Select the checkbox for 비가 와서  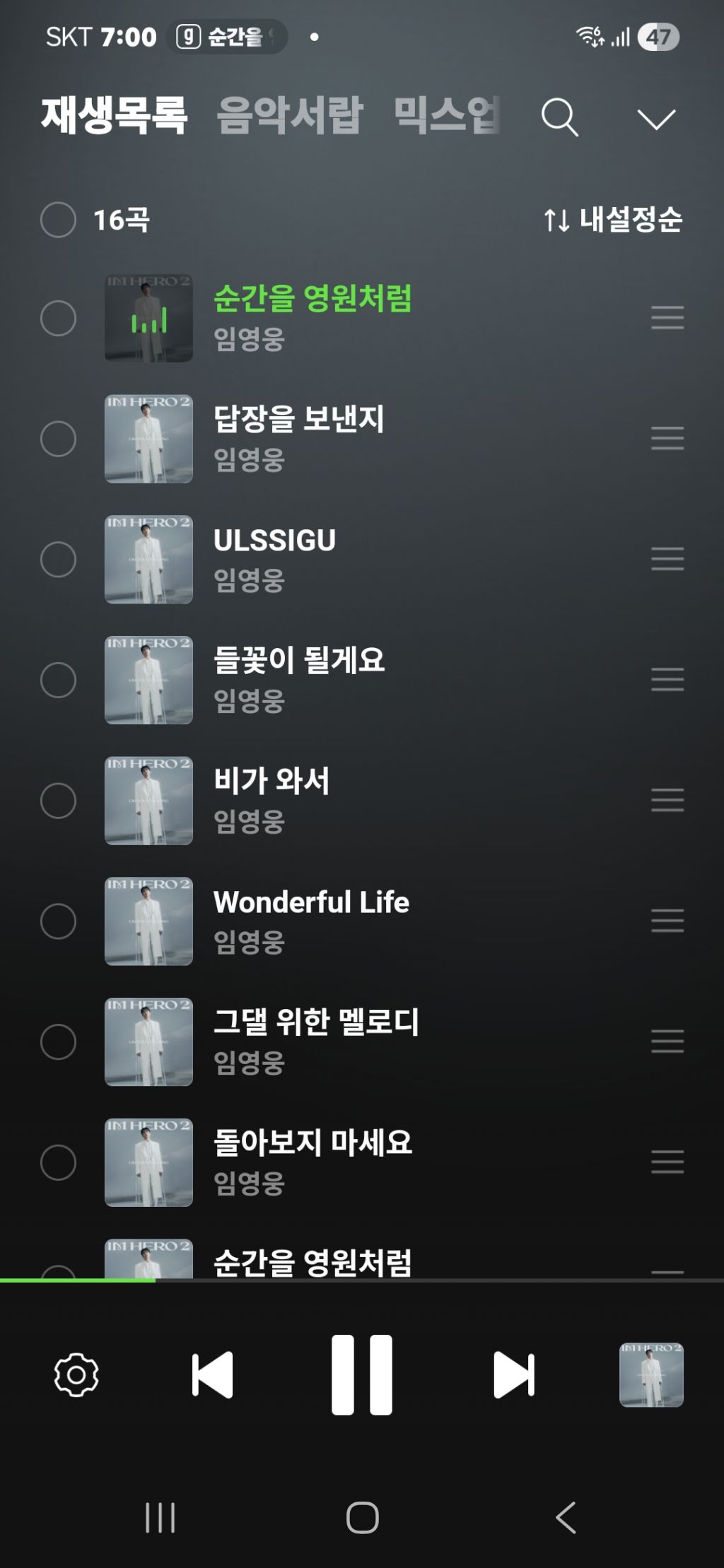click(x=58, y=801)
